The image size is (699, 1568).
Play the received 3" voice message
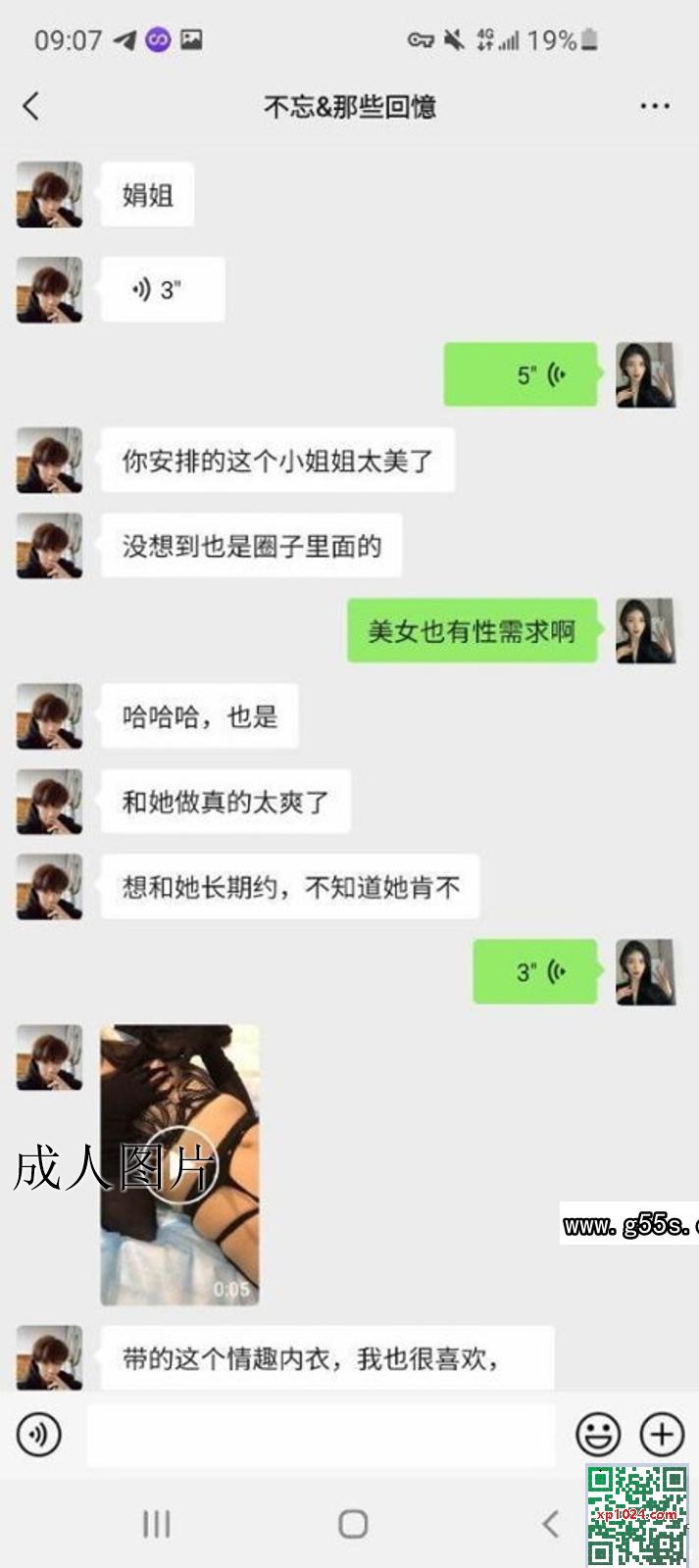click(163, 290)
